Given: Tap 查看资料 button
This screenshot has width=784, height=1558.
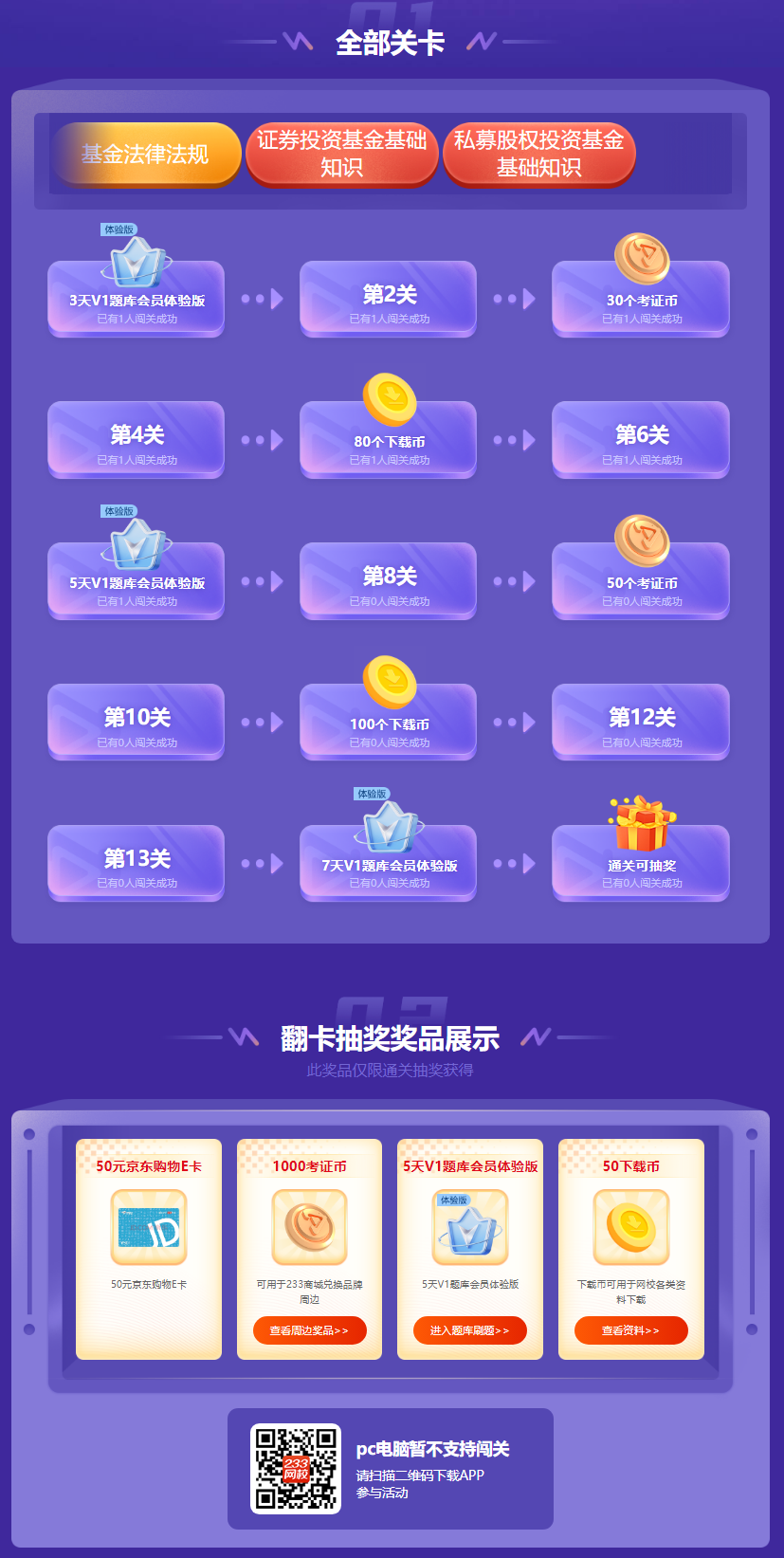Looking at the screenshot, I should [630, 1330].
